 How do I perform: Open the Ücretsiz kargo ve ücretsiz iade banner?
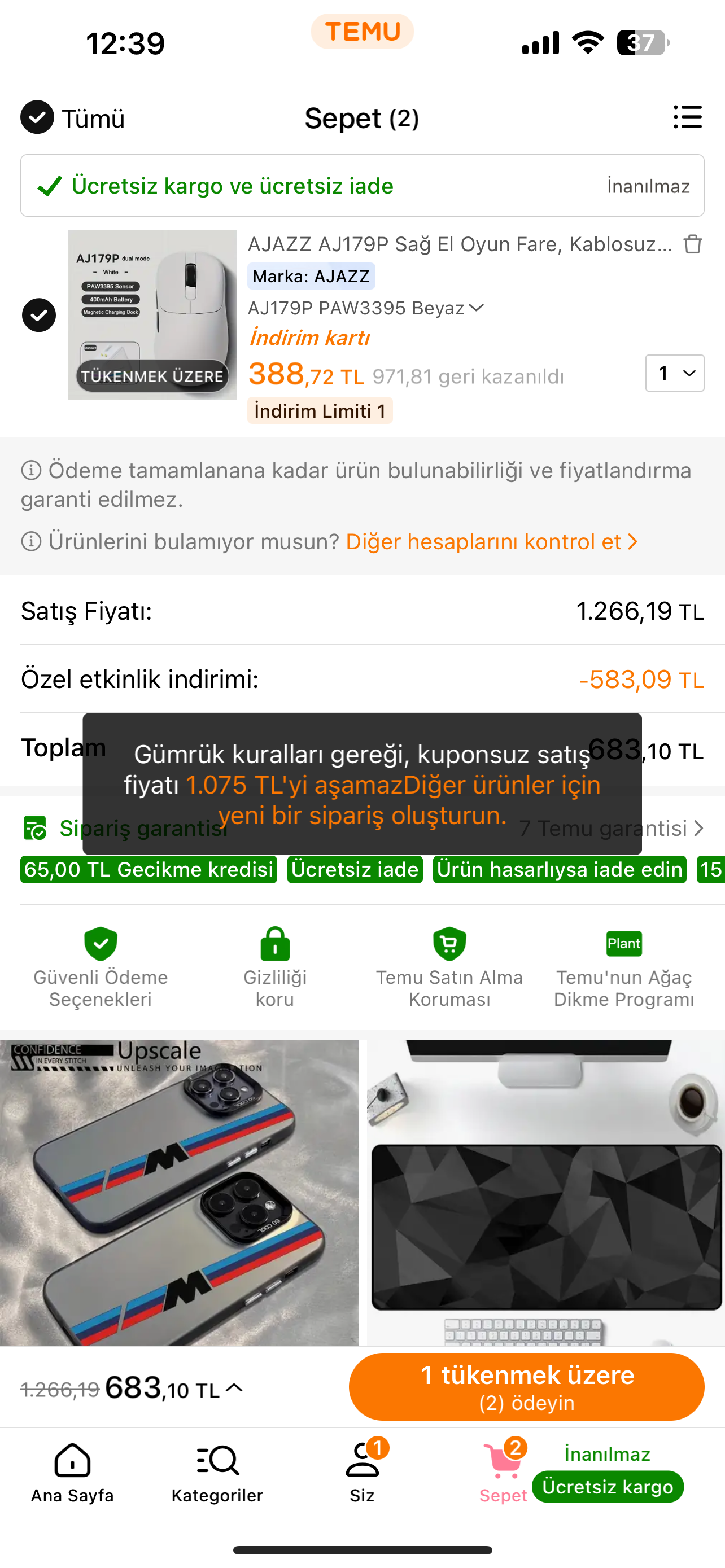coord(362,186)
